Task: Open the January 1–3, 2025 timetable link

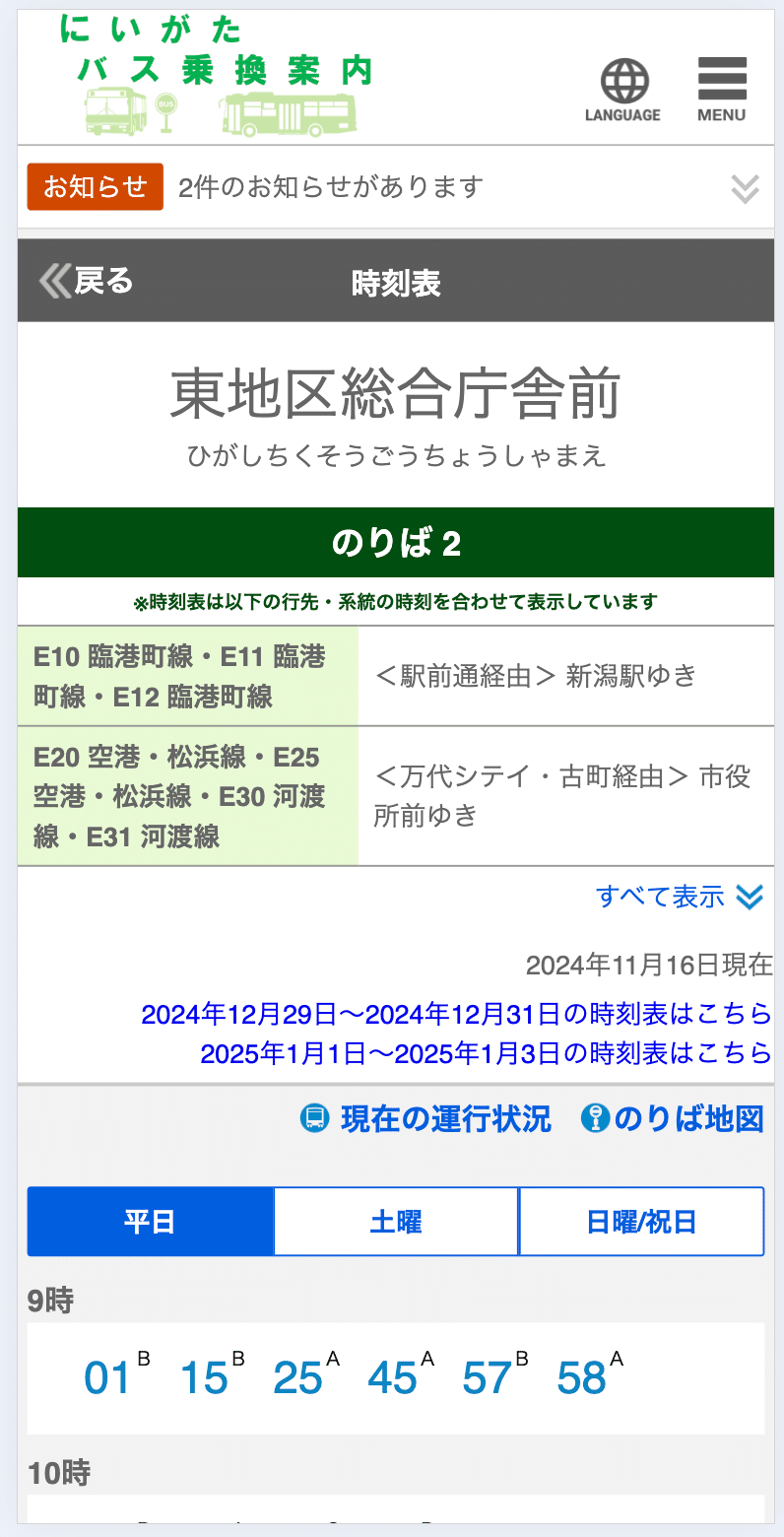Action: (x=486, y=1053)
